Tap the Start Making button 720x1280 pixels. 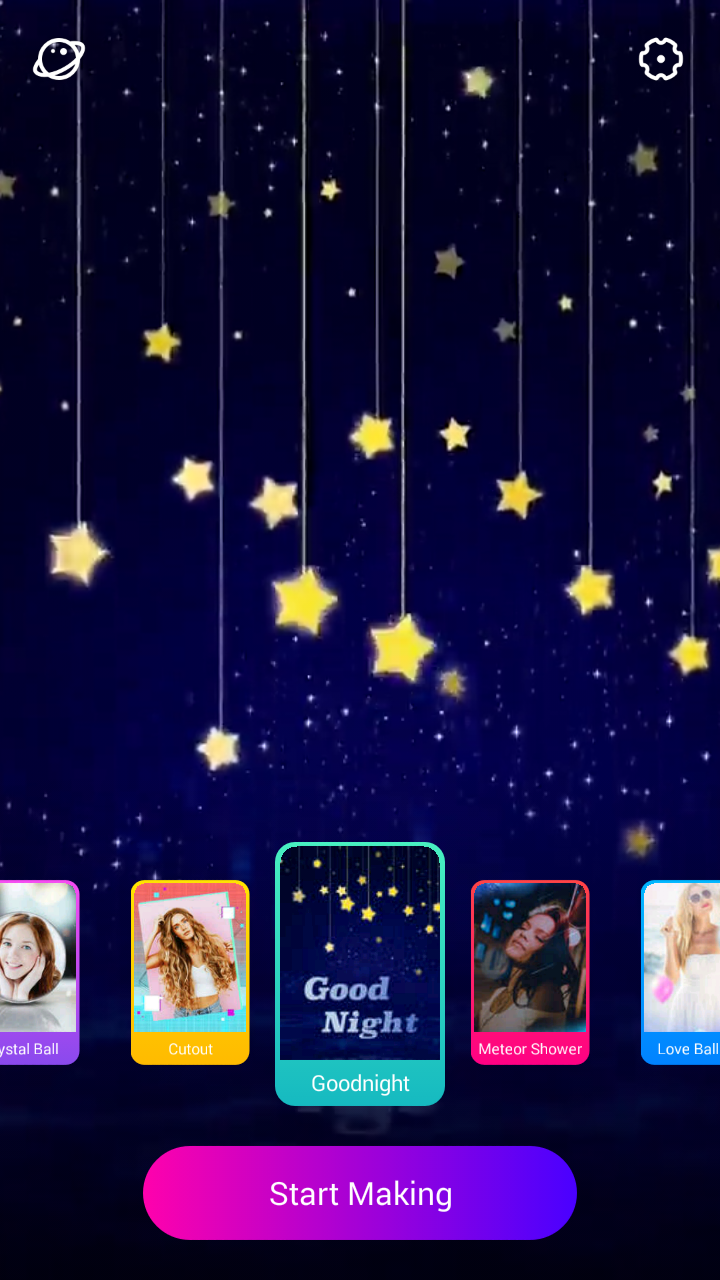360,1193
